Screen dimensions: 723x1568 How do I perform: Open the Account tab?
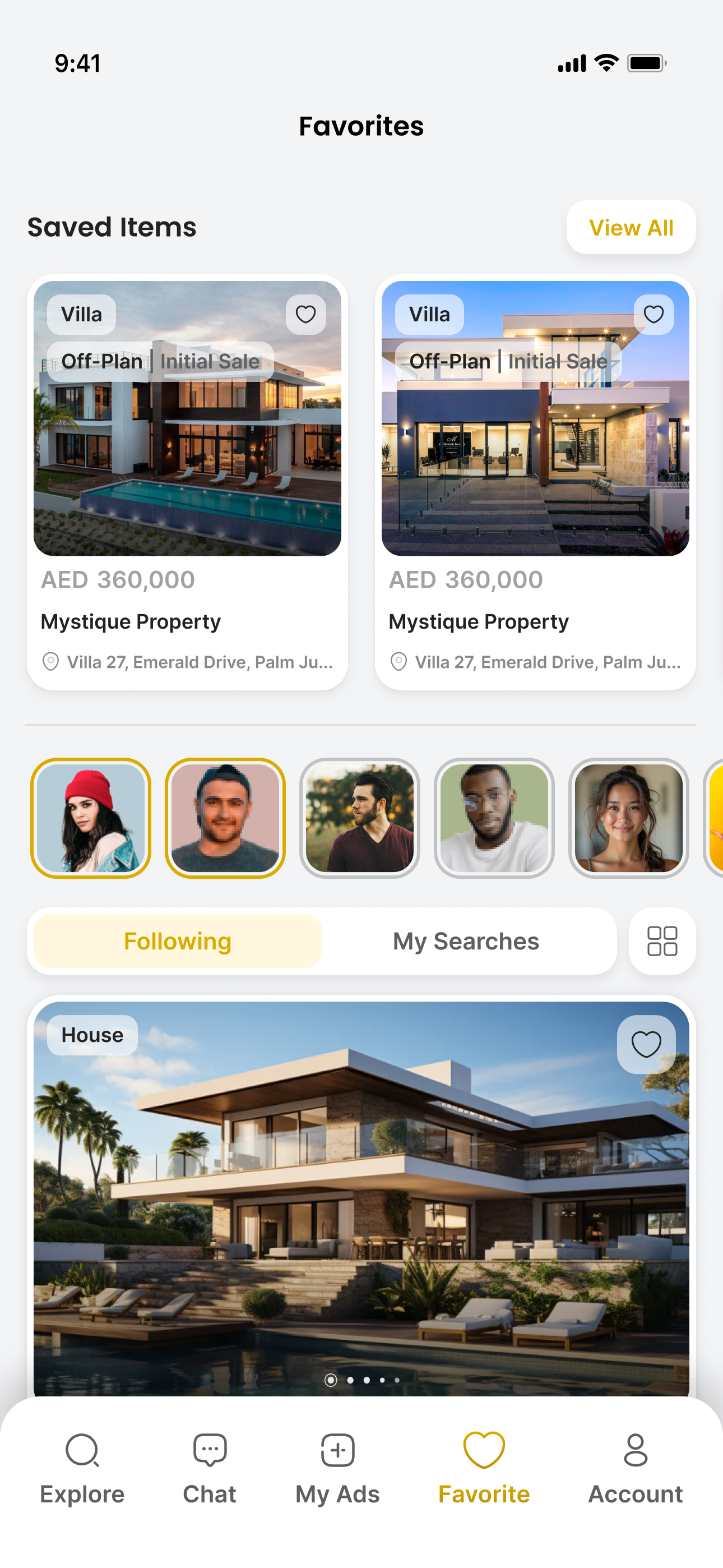(x=636, y=1468)
